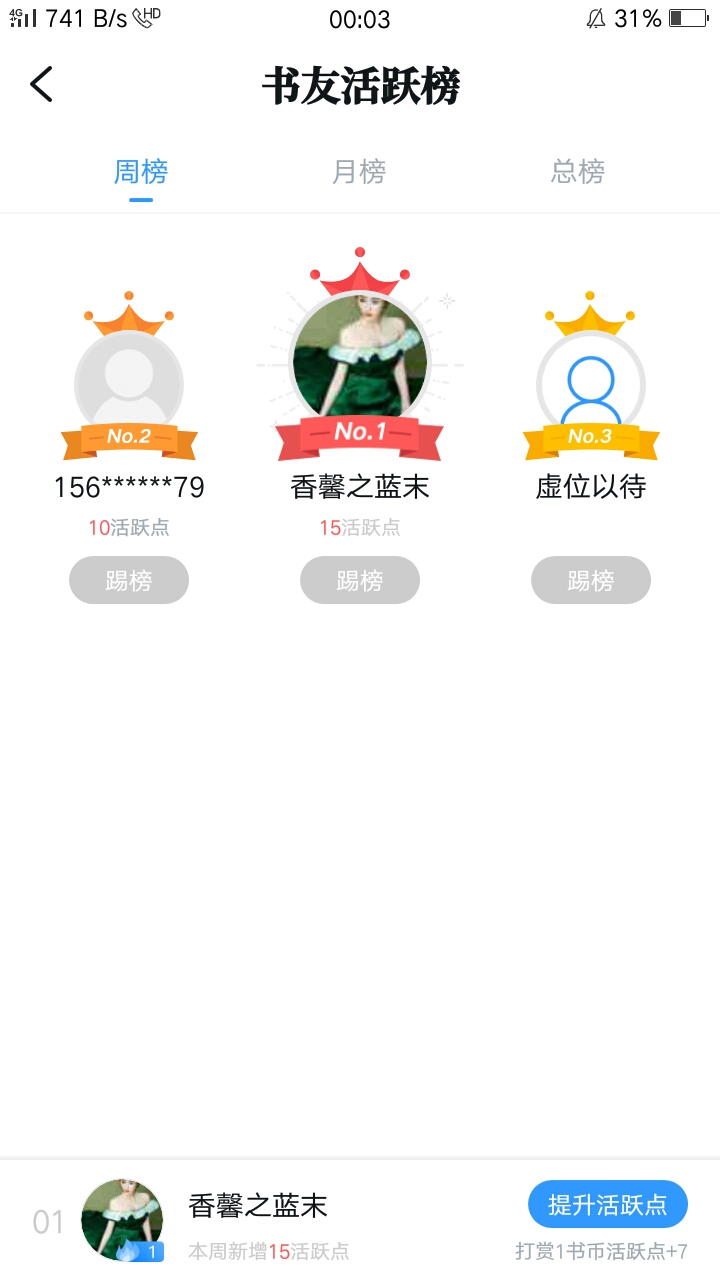Tap the 提升活跃点 button
720x1280 pixels.
coord(608,1204)
